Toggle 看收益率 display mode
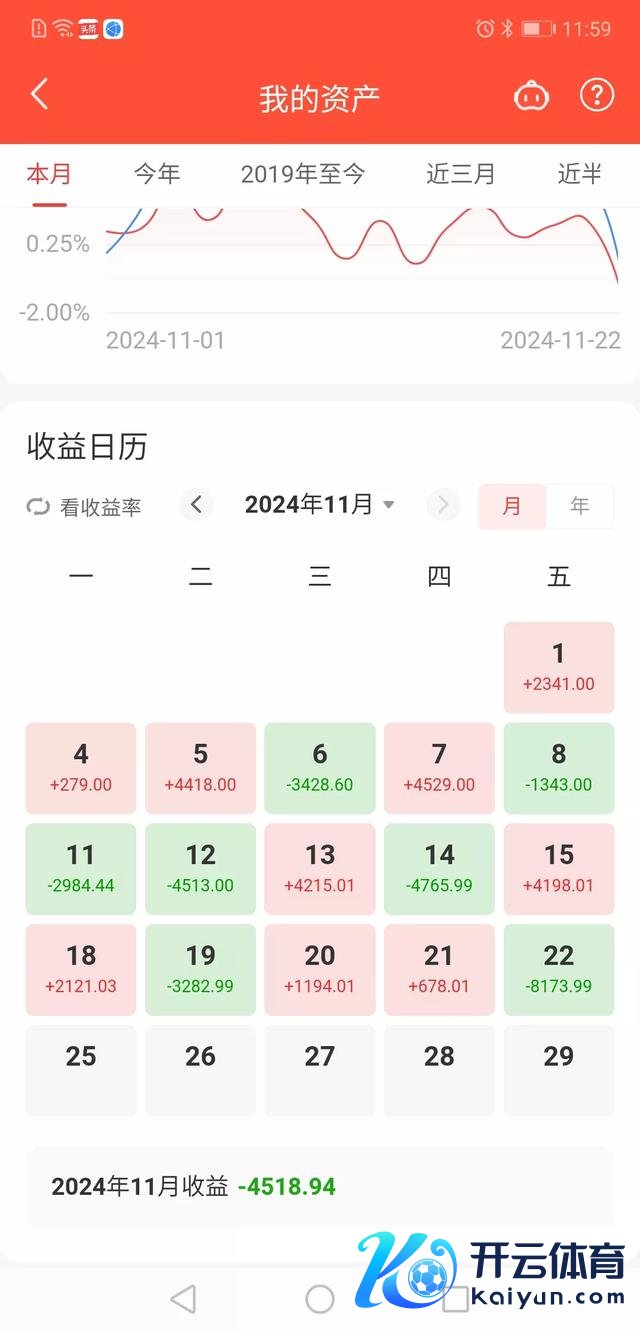Image resolution: width=640 pixels, height=1330 pixels. tap(84, 507)
